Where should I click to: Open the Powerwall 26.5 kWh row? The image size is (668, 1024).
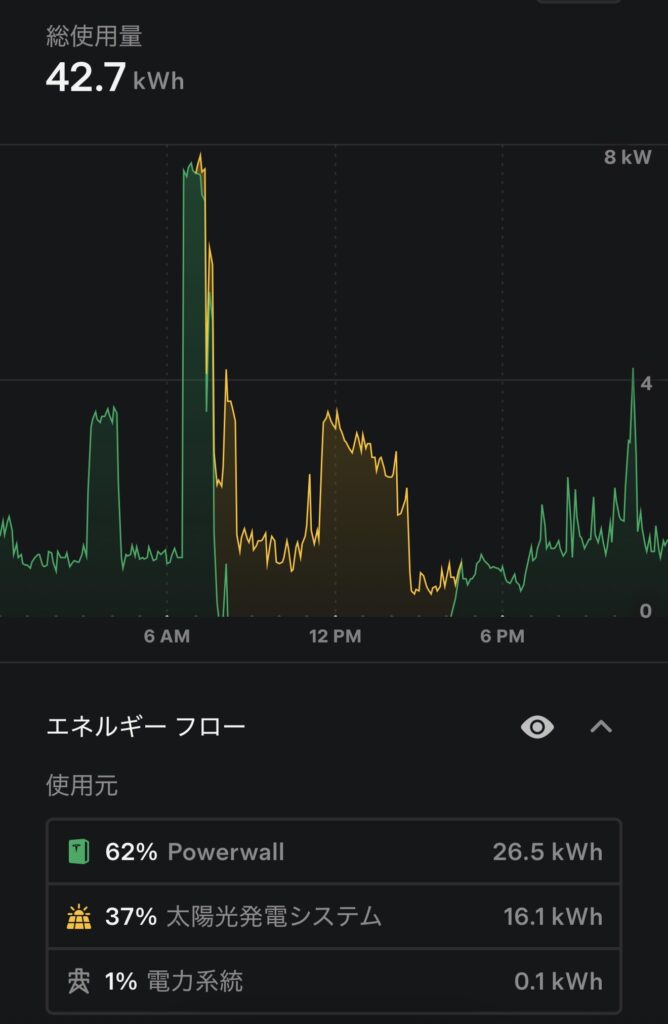[x=334, y=852]
